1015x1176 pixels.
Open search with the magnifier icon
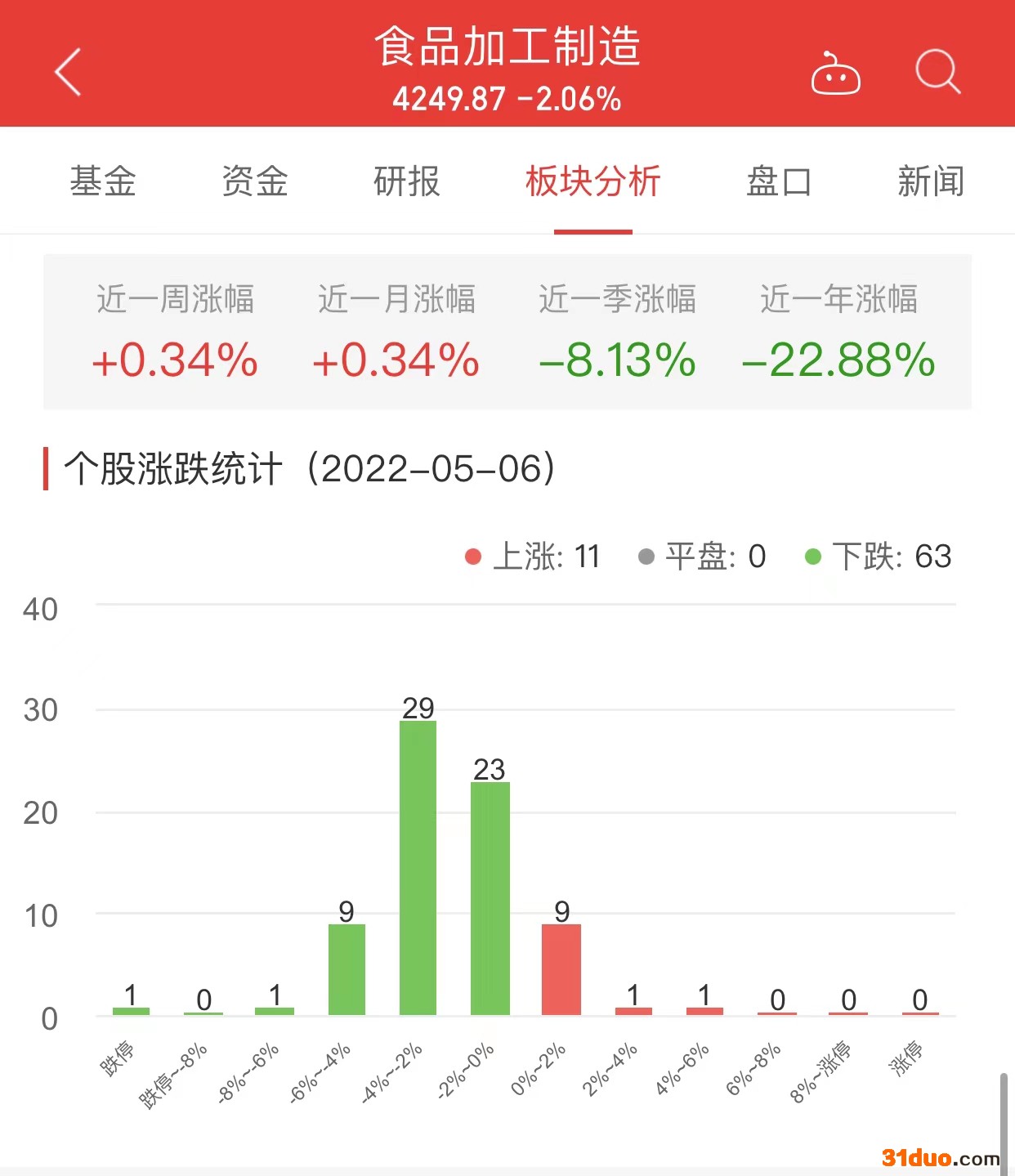[937, 72]
